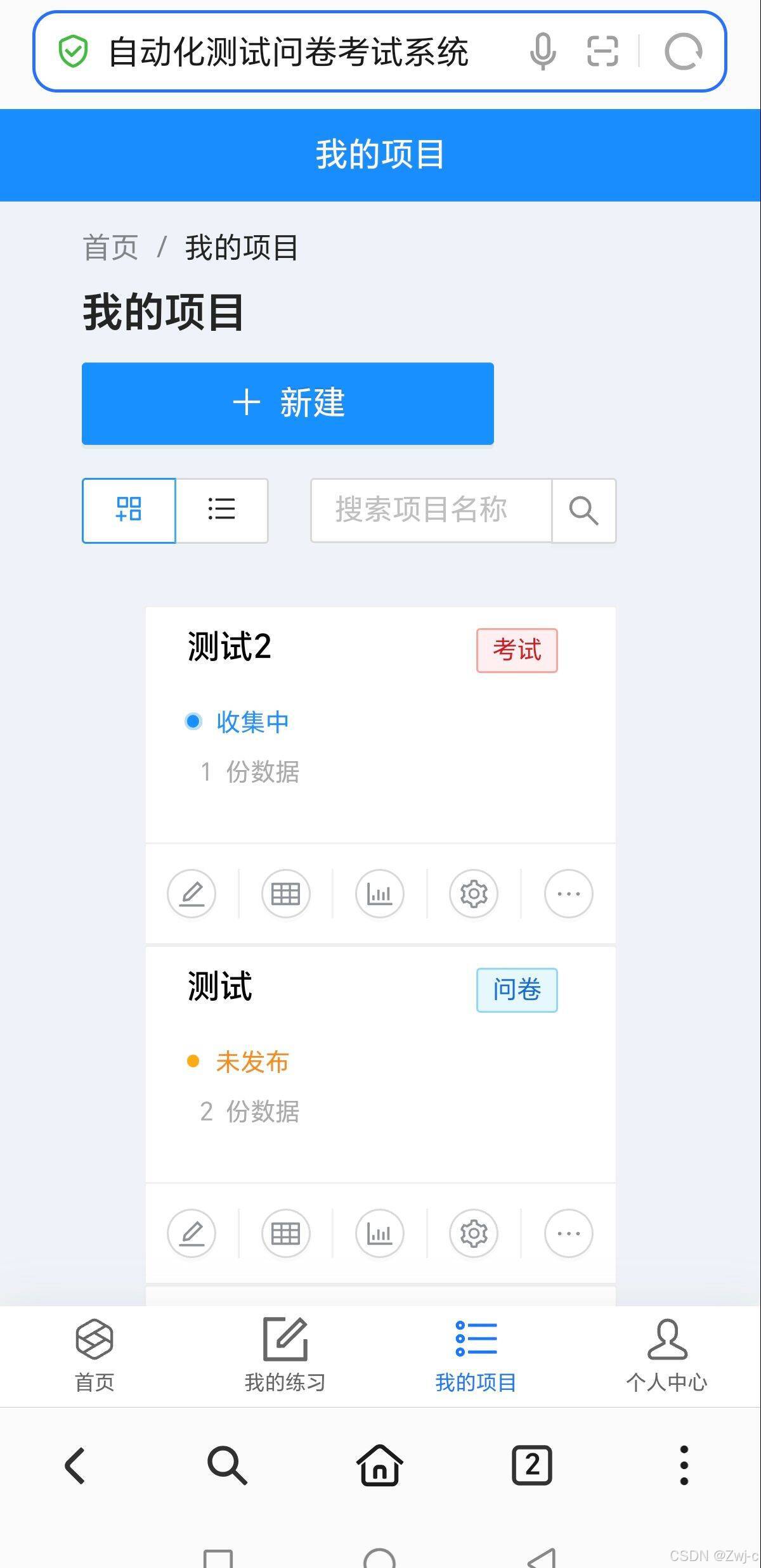Open the settings gear for 测试2
The image size is (761, 1568).
click(x=474, y=894)
